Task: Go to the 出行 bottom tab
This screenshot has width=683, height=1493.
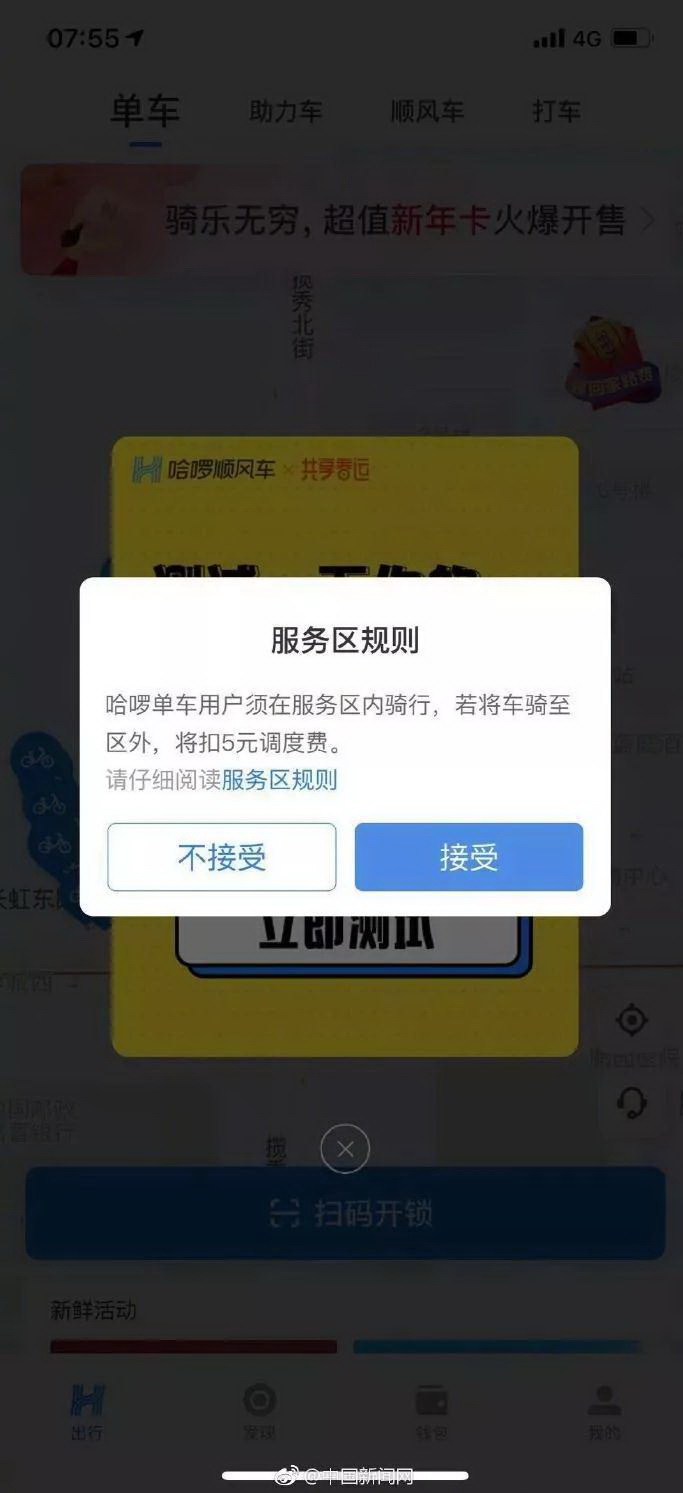Action: tap(87, 1410)
